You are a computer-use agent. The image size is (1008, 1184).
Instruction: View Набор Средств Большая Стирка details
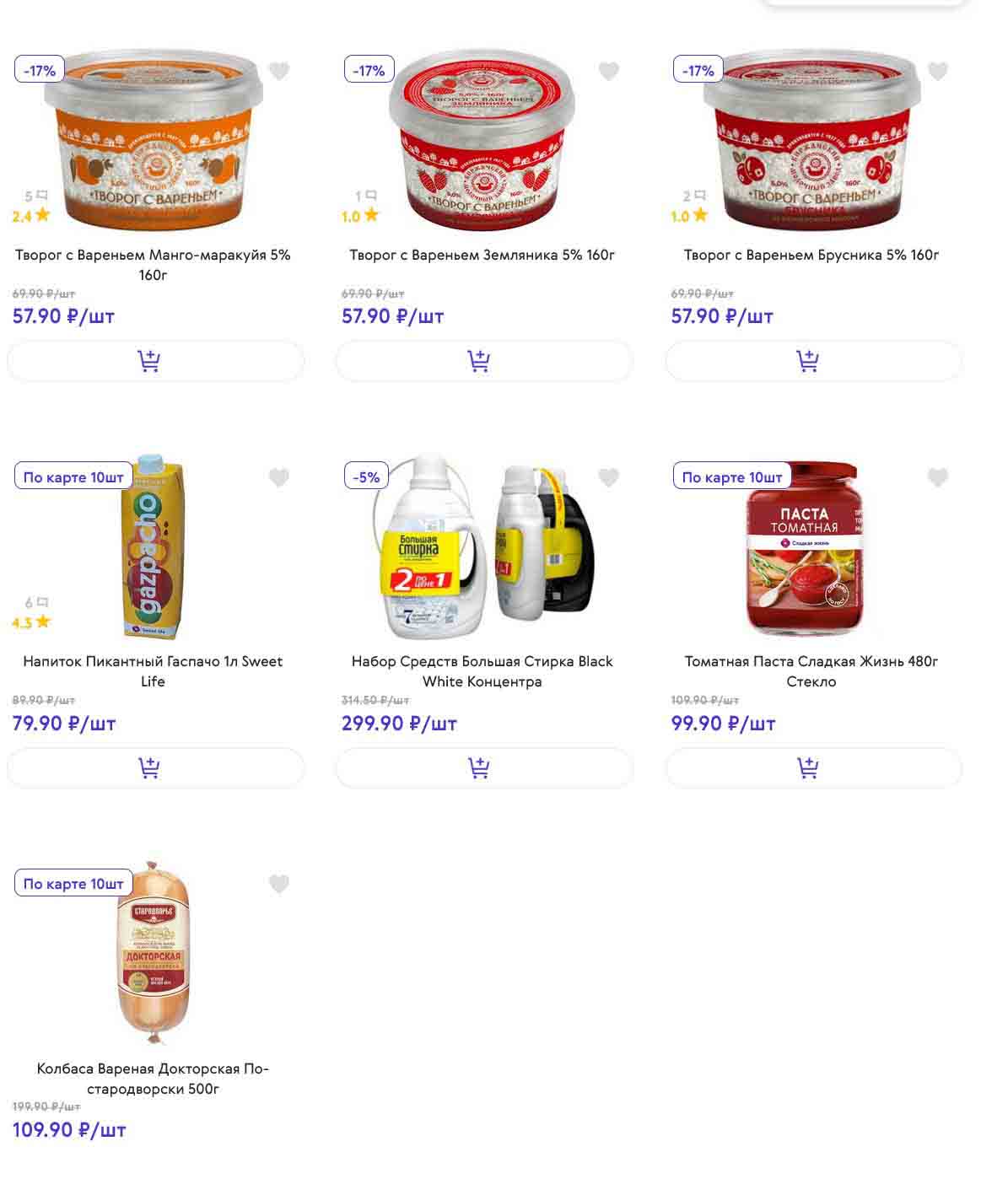pos(482,670)
